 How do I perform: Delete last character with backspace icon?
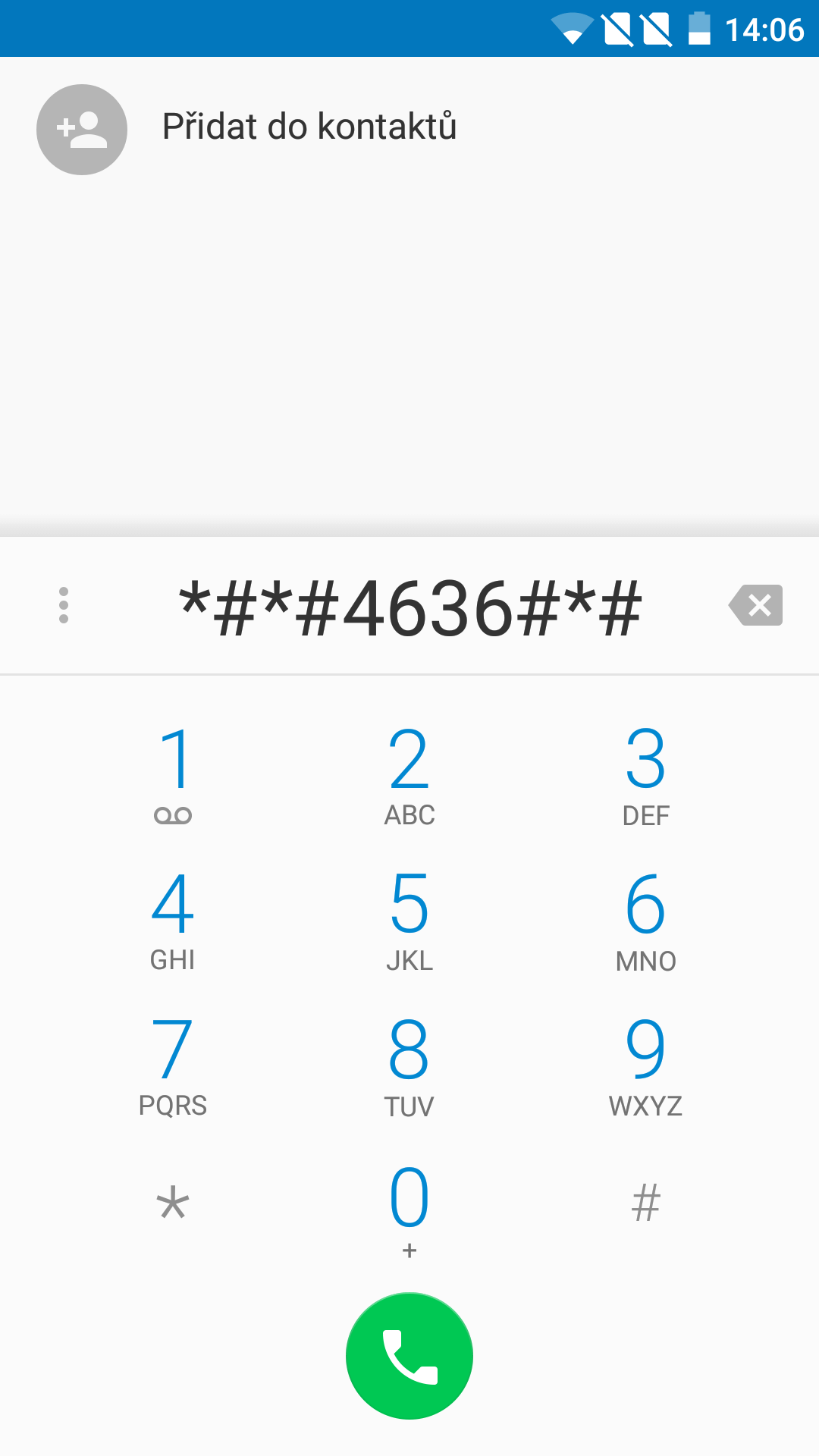755,605
